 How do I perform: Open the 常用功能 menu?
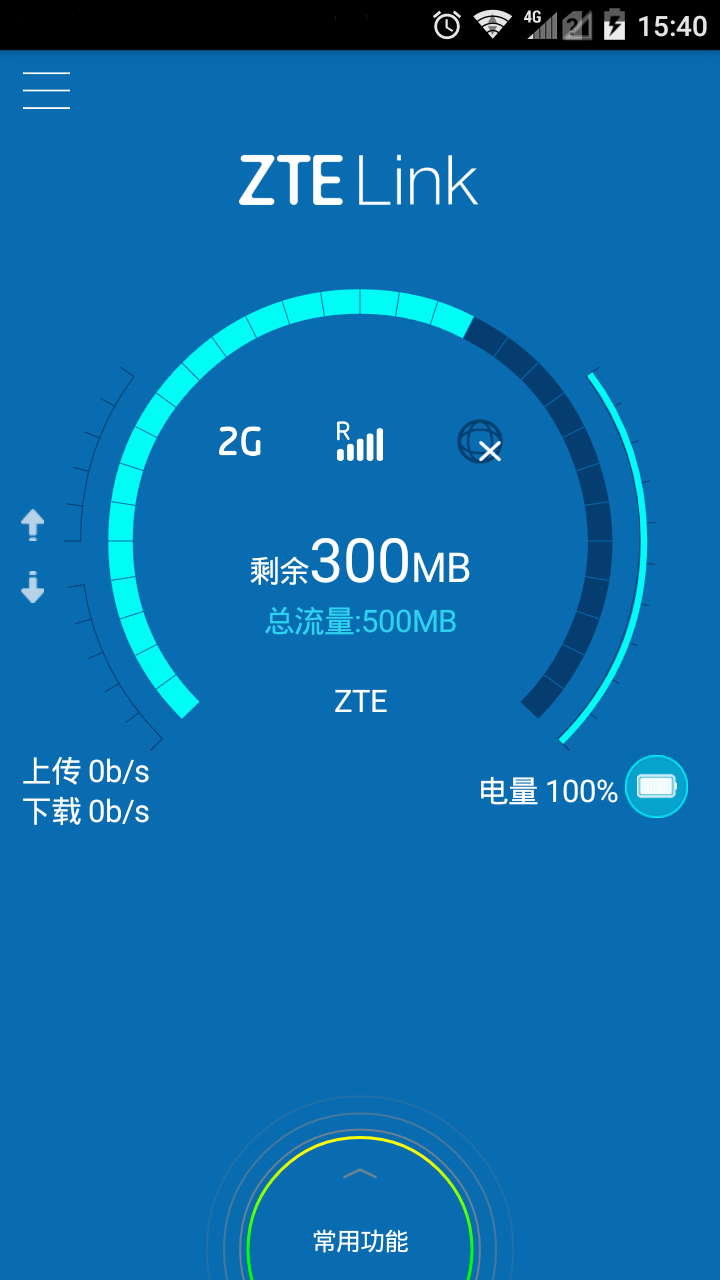click(360, 1240)
